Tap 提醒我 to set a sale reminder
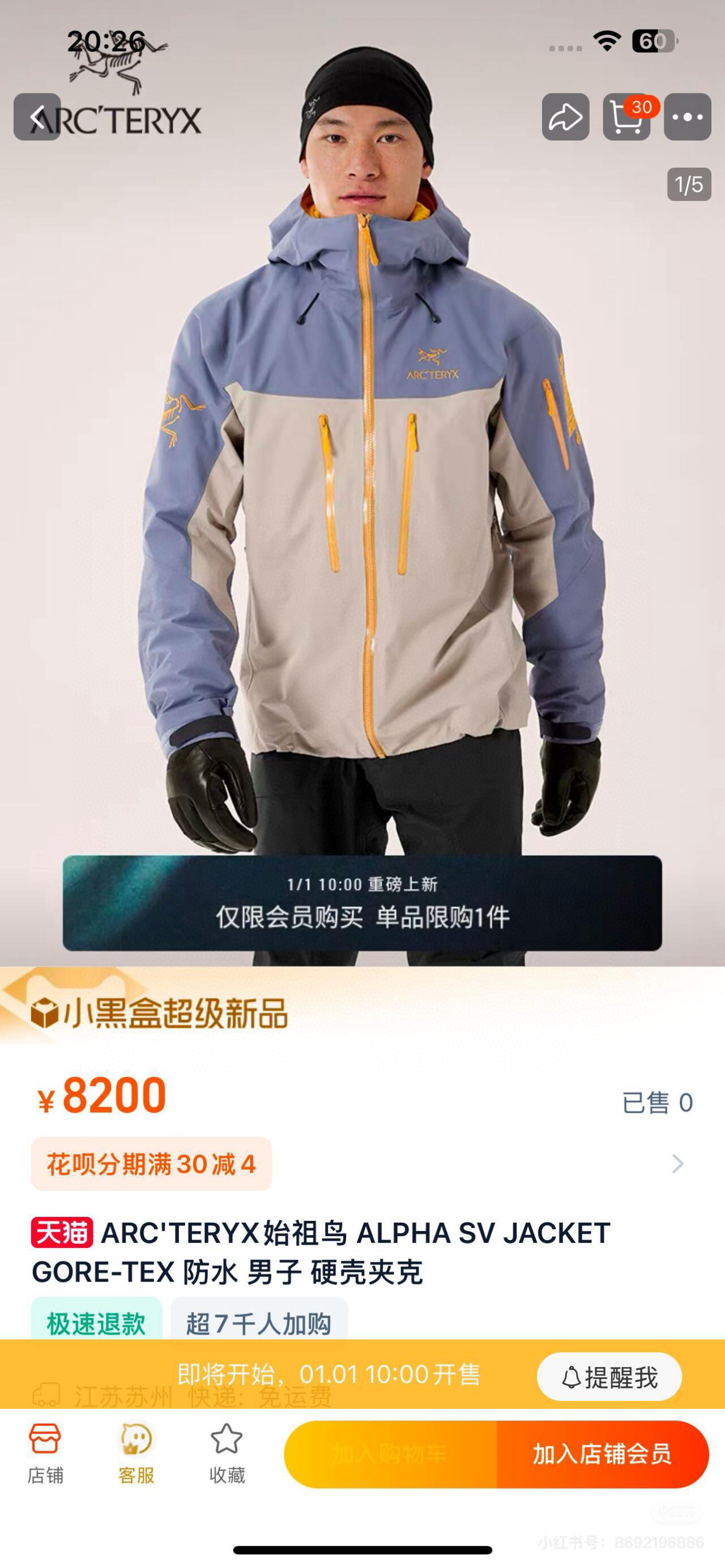The height and width of the screenshot is (1568, 725). tap(609, 1376)
